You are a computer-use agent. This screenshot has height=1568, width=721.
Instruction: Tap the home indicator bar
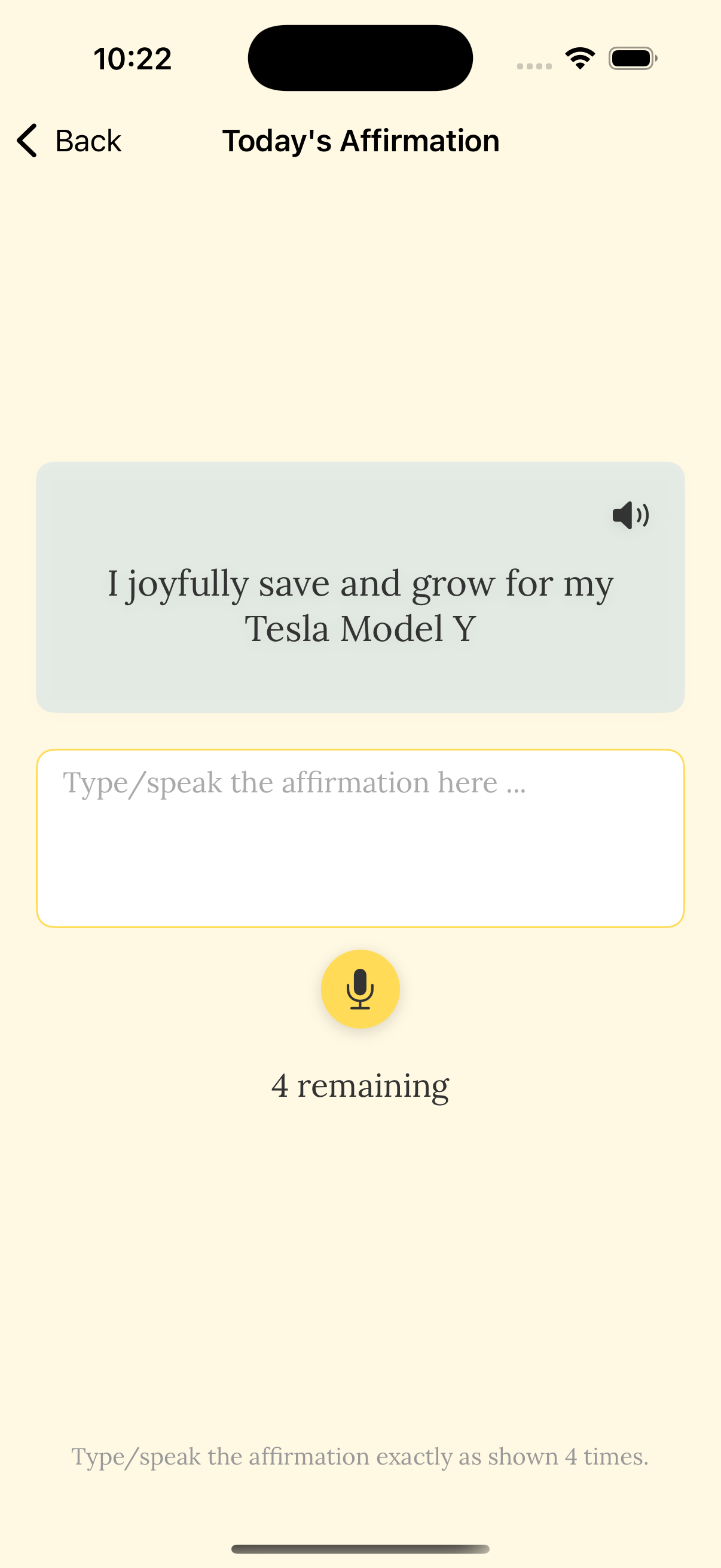(x=360, y=1550)
